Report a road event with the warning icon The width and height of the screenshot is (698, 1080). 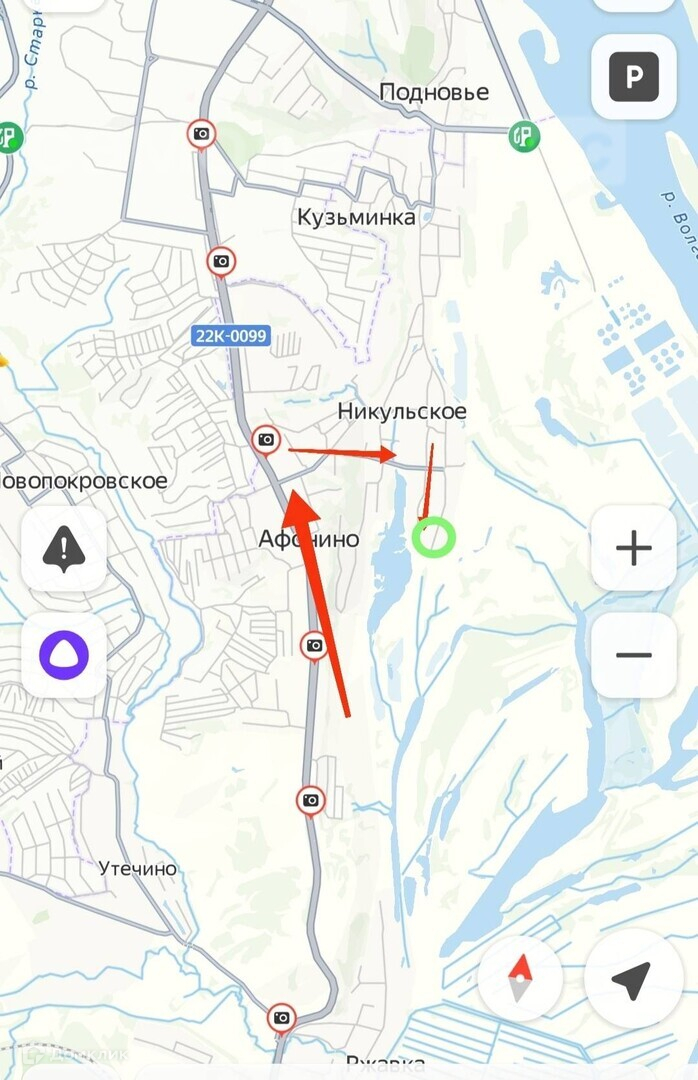point(64,549)
